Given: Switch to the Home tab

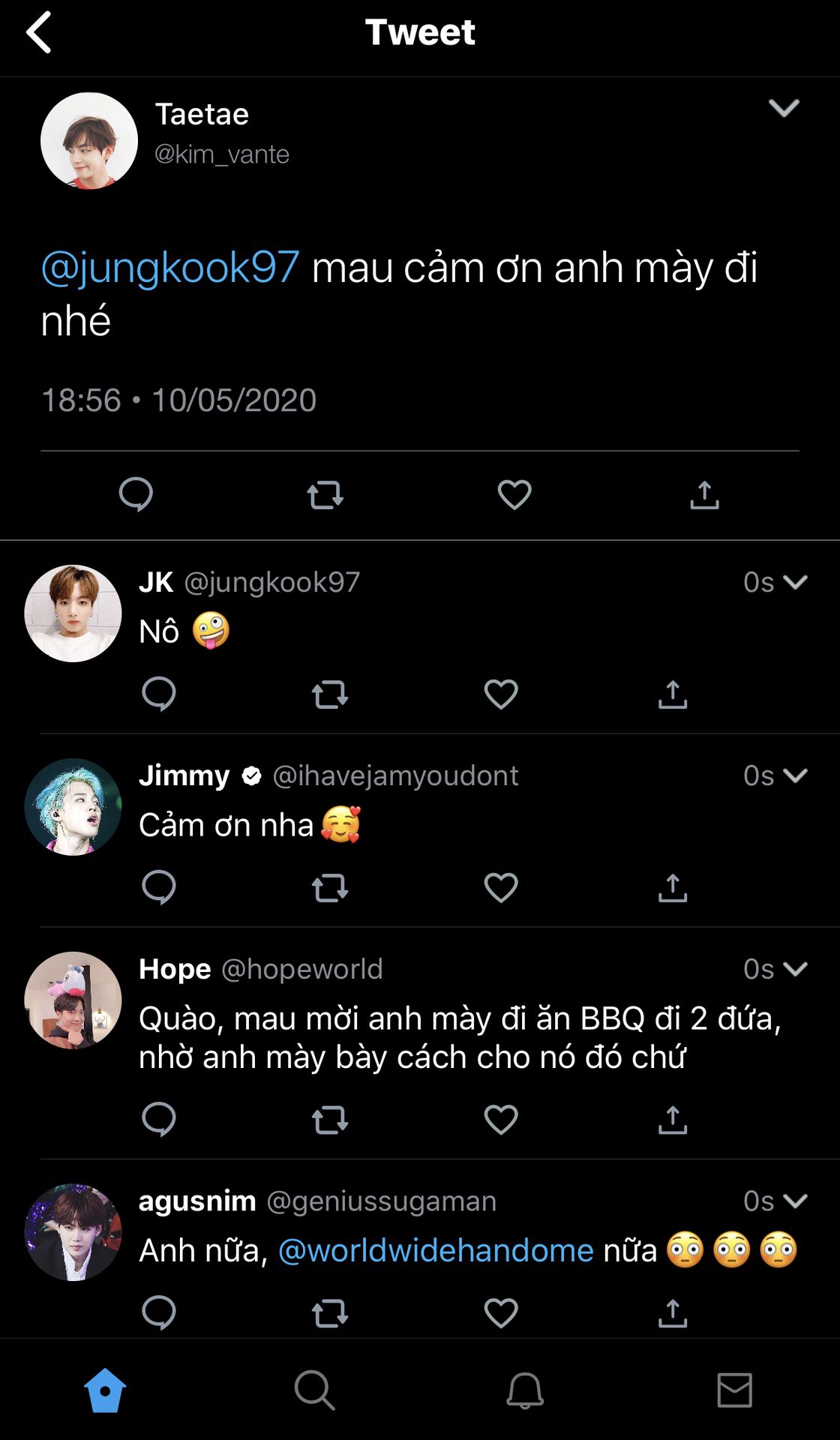Looking at the screenshot, I should click(105, 1390).
